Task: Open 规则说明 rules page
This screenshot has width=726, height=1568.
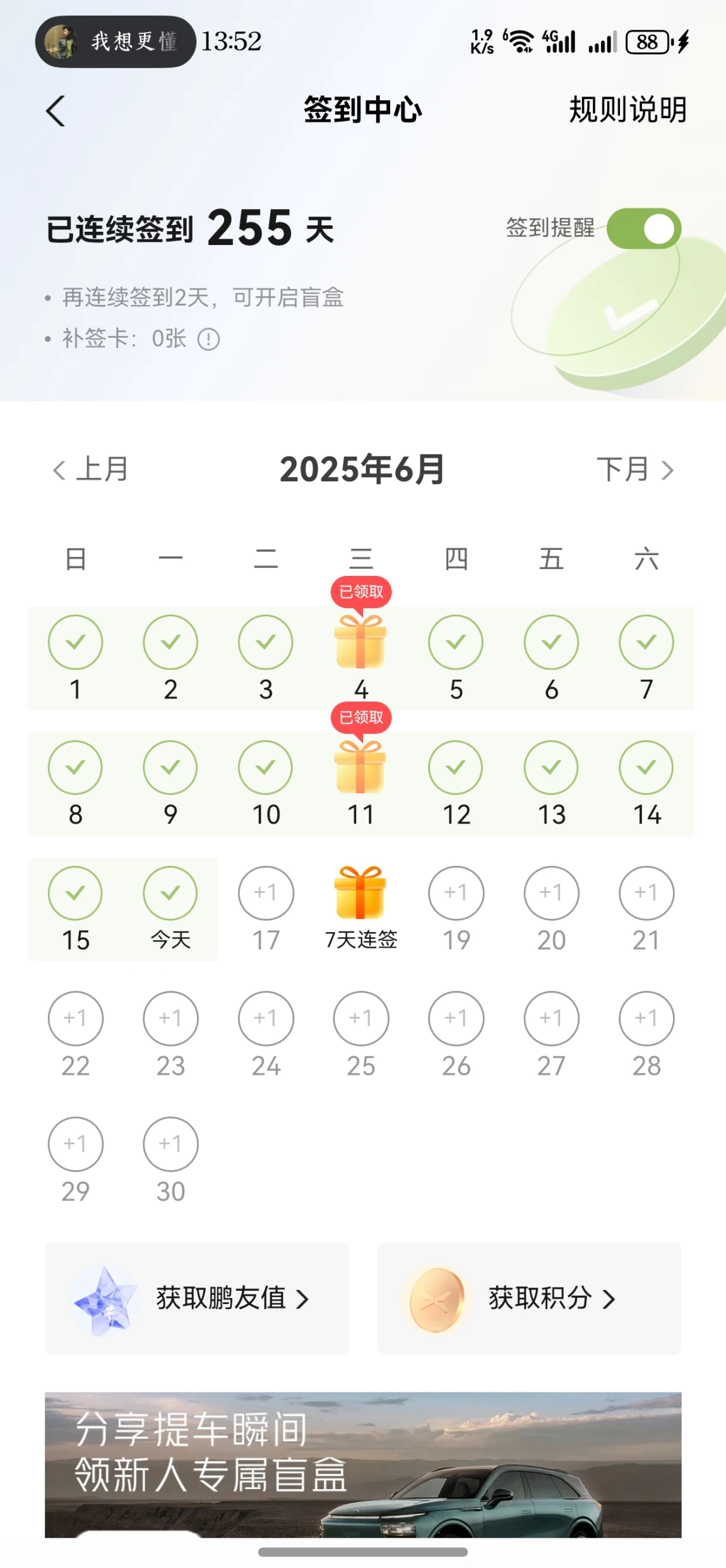Action: 628,110
